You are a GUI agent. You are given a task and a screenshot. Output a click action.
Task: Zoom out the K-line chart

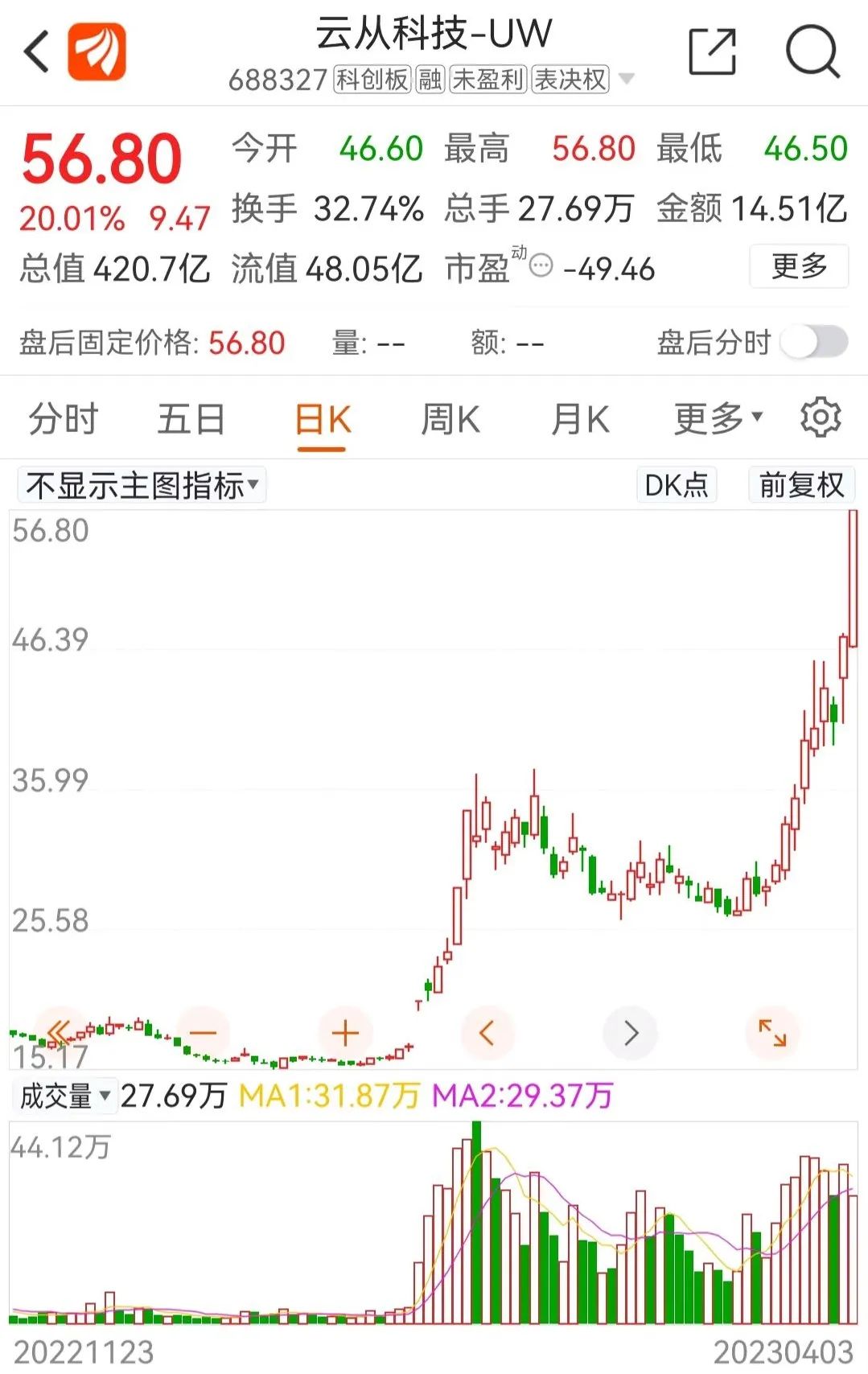(x=204, y=1033)
